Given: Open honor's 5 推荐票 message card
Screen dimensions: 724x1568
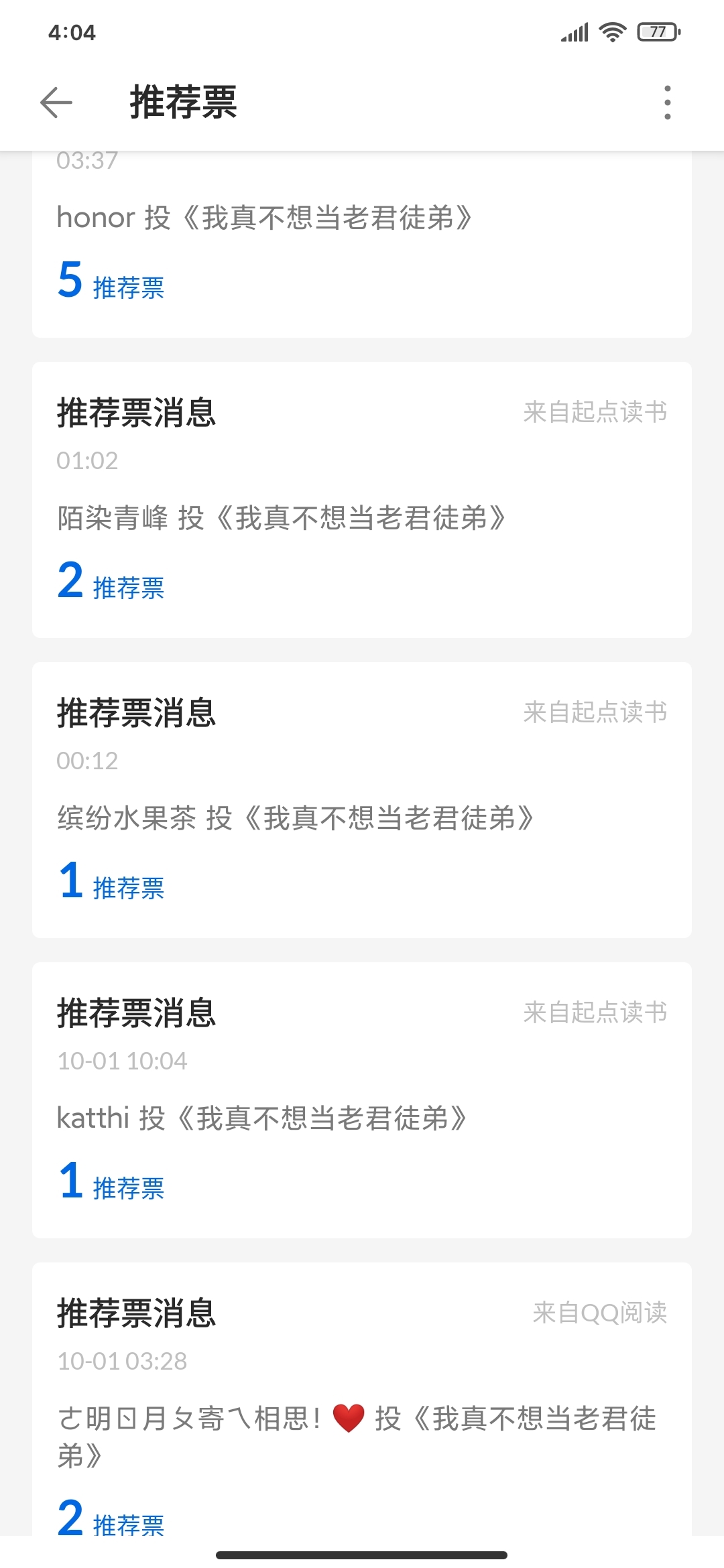Looking at the screenshot, I should coord(362,244).
